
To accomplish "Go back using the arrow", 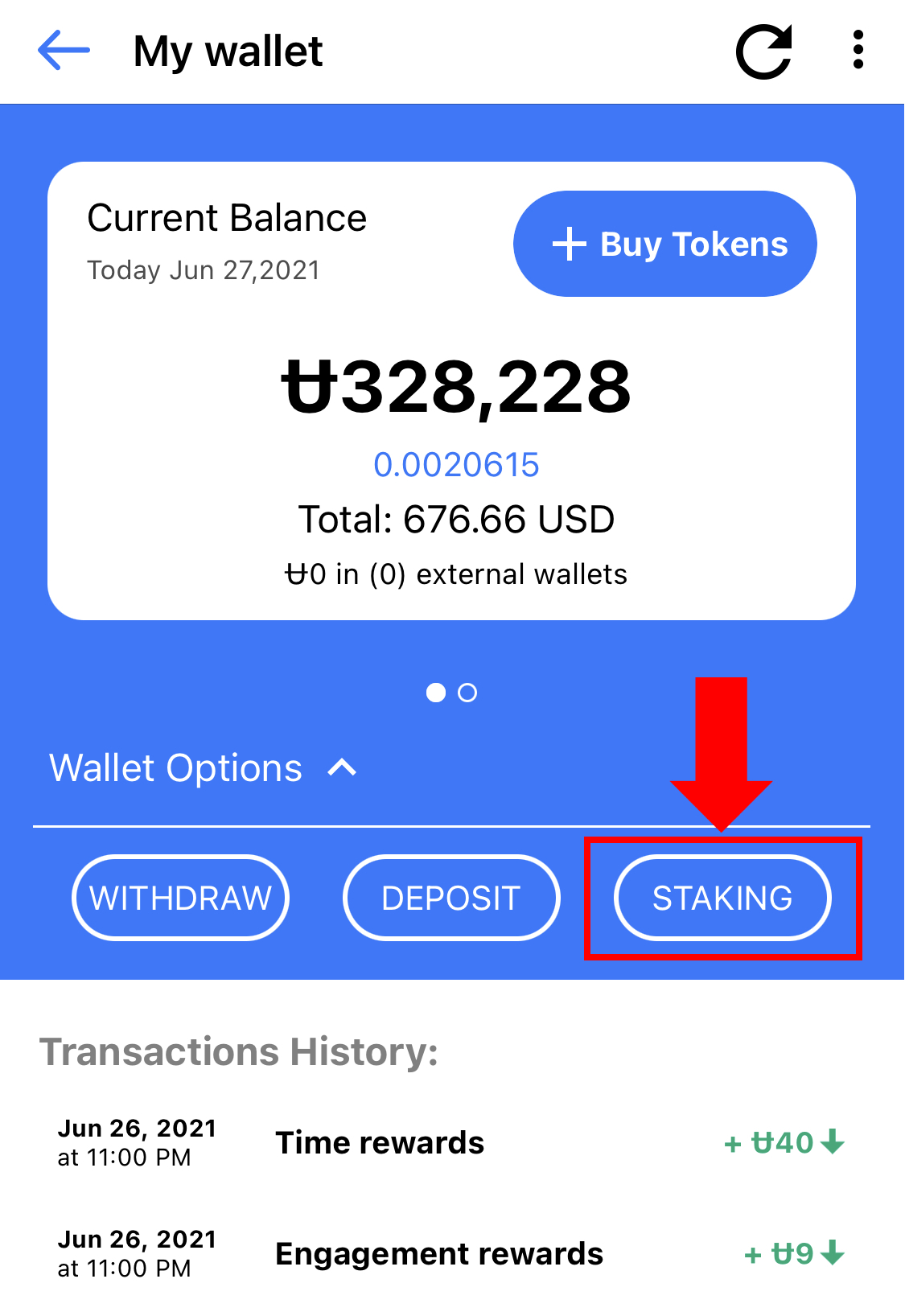I will click(64, 51).
